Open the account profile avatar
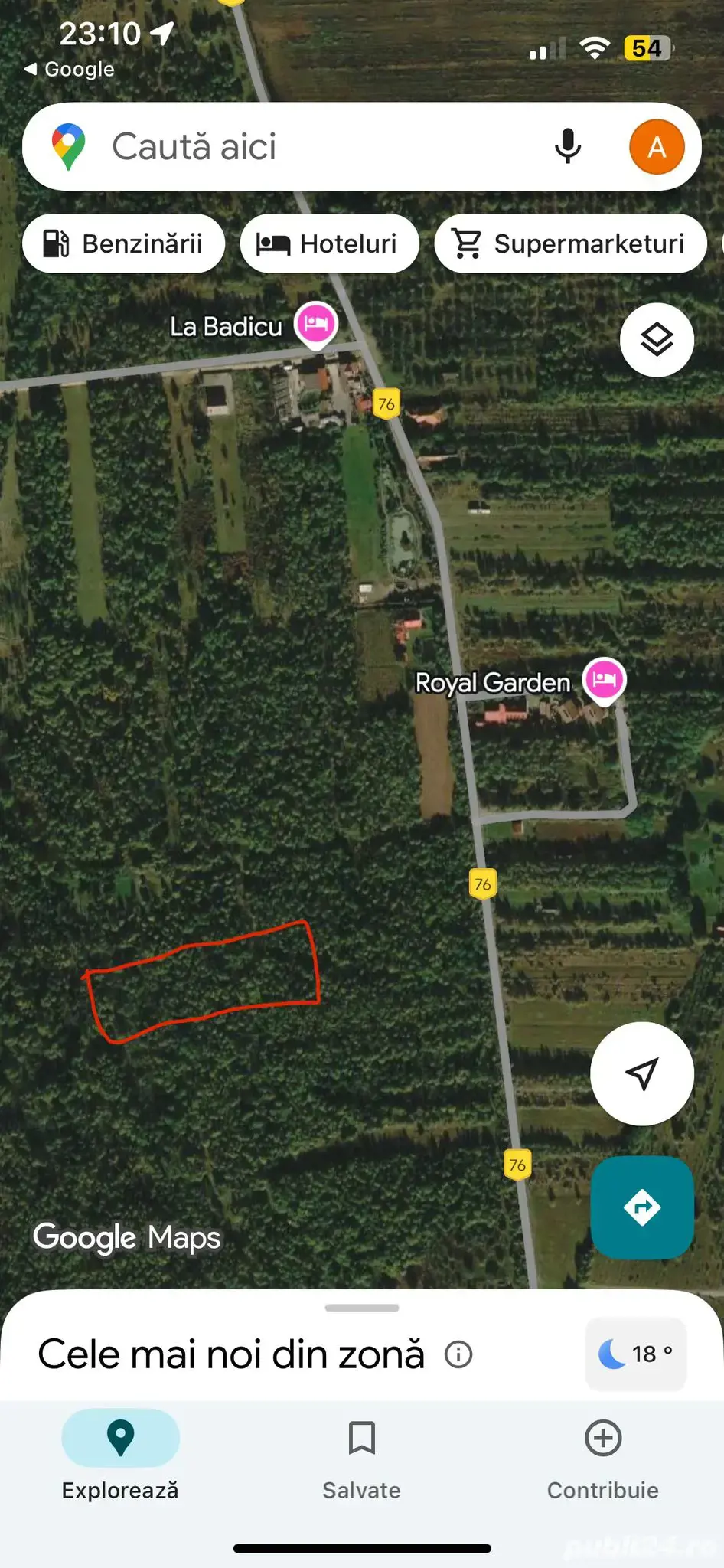This screenshot has width=724, height=1568. tap(656, 146)
